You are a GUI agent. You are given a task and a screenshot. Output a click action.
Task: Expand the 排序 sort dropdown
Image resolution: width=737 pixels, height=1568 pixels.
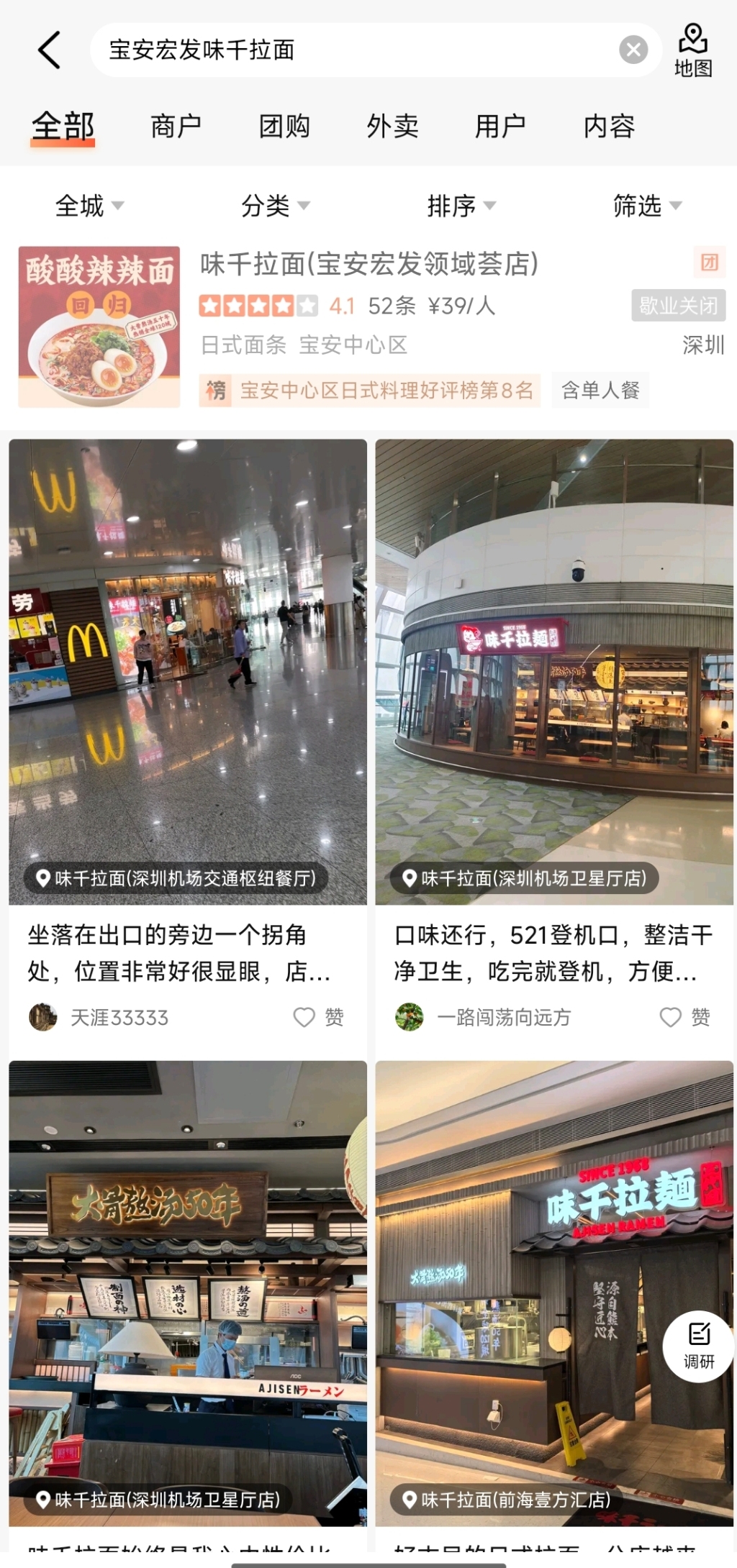(461, 206)
